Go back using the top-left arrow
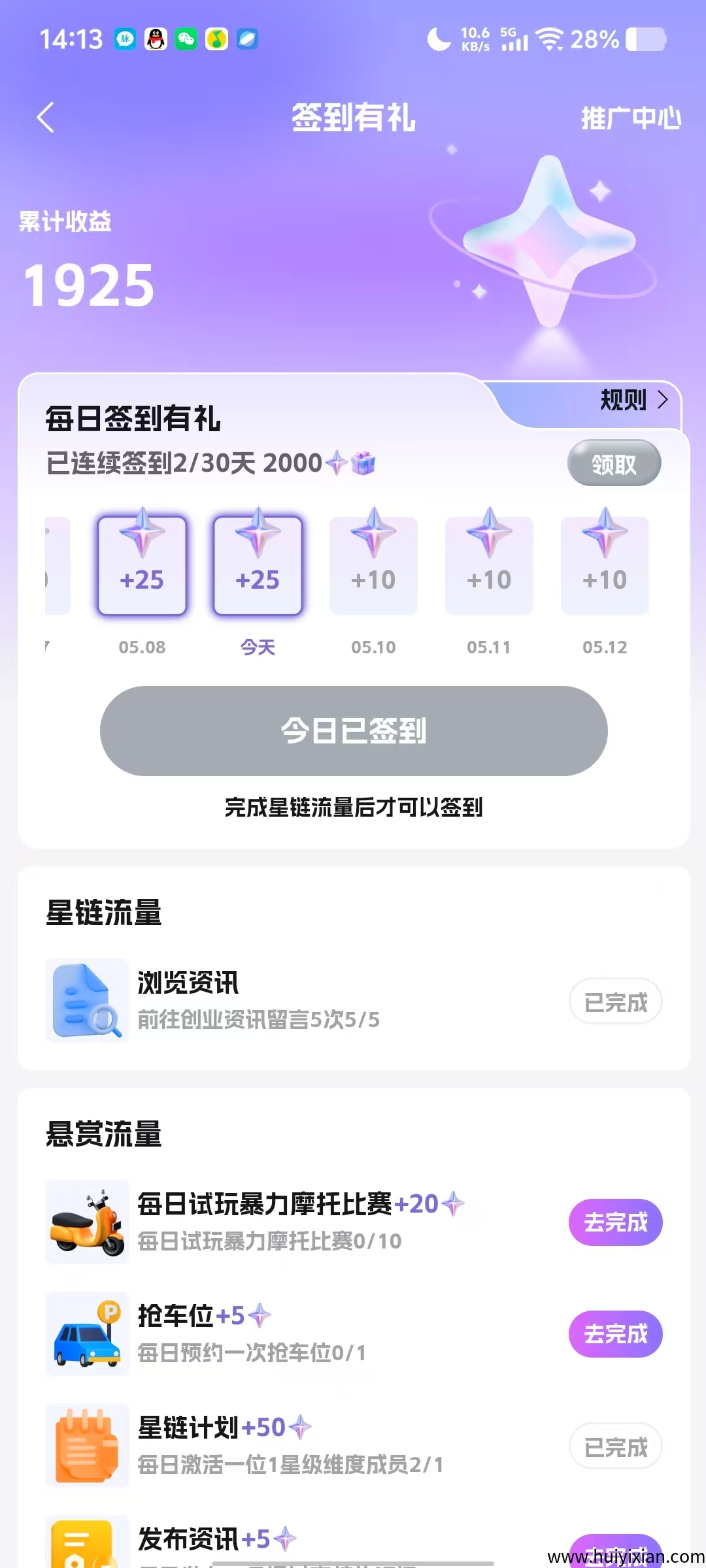The width and height of the screenshot is (706, 1568). (46, 118)
